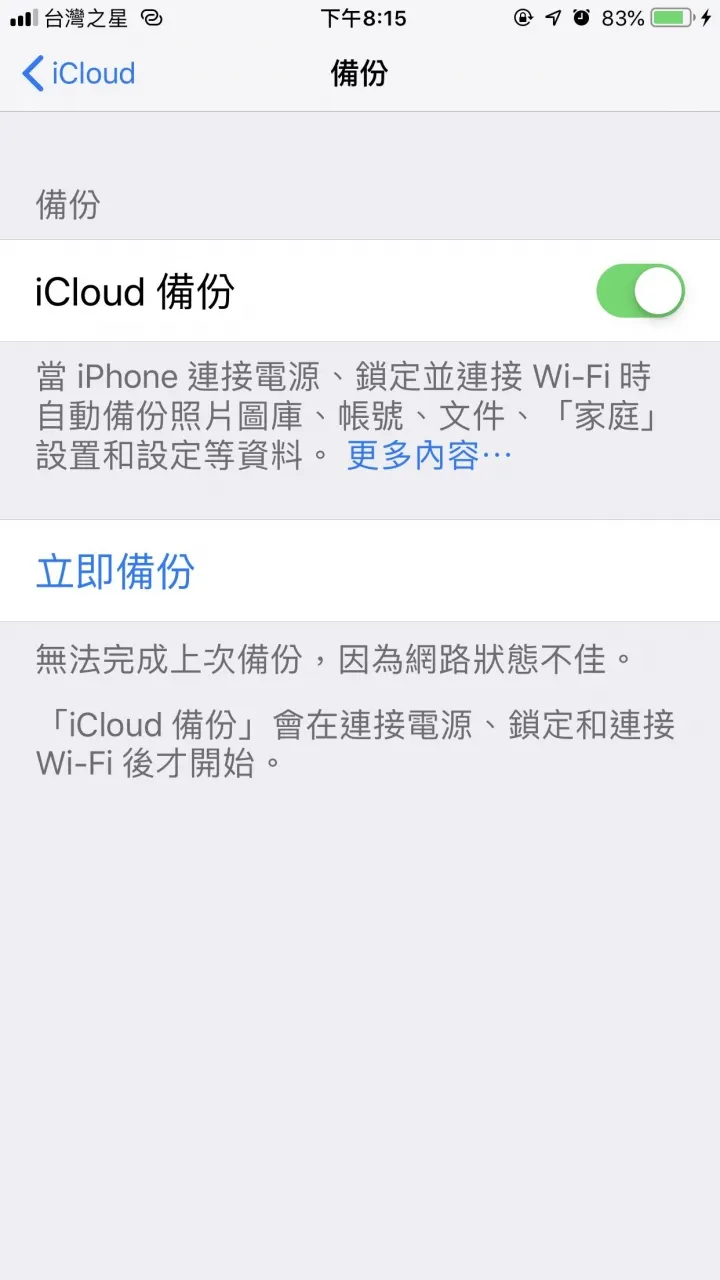Tap the alarm clock icon in status bar
Image resolution: width=720 pixels, height=1280 pixels.
(580, 16)
